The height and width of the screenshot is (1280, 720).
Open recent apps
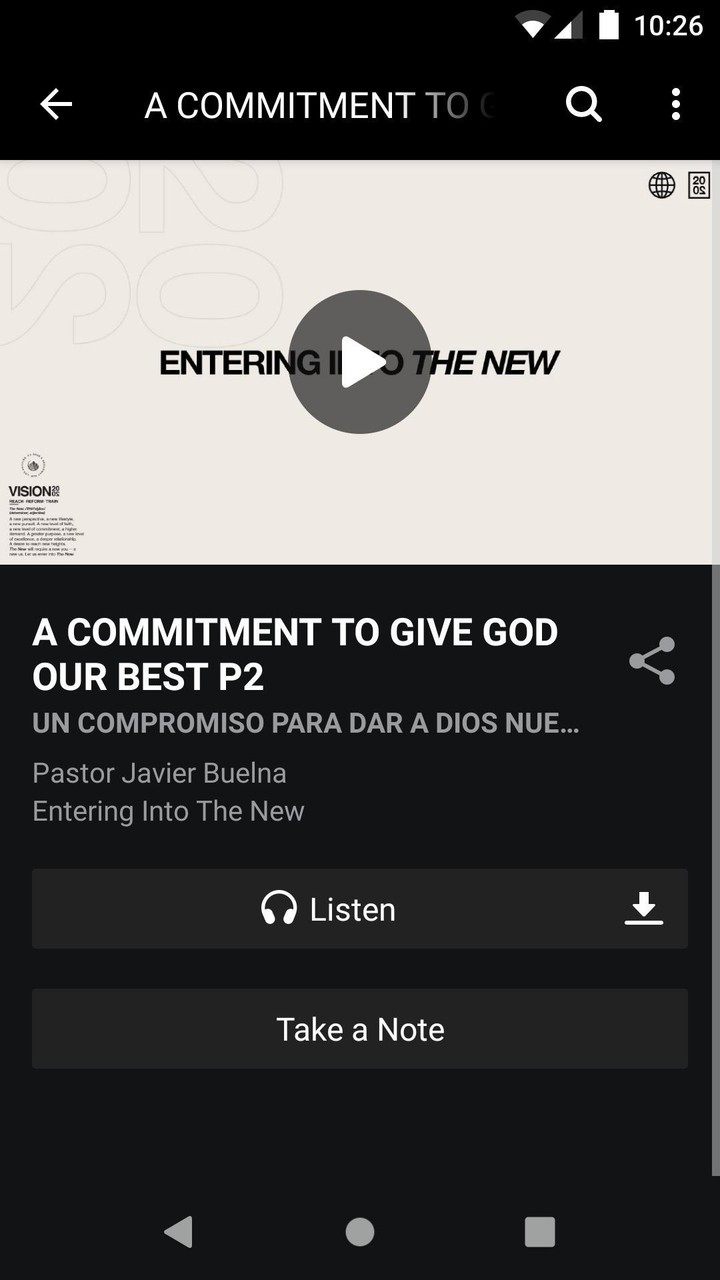[x=540, y=1232]
